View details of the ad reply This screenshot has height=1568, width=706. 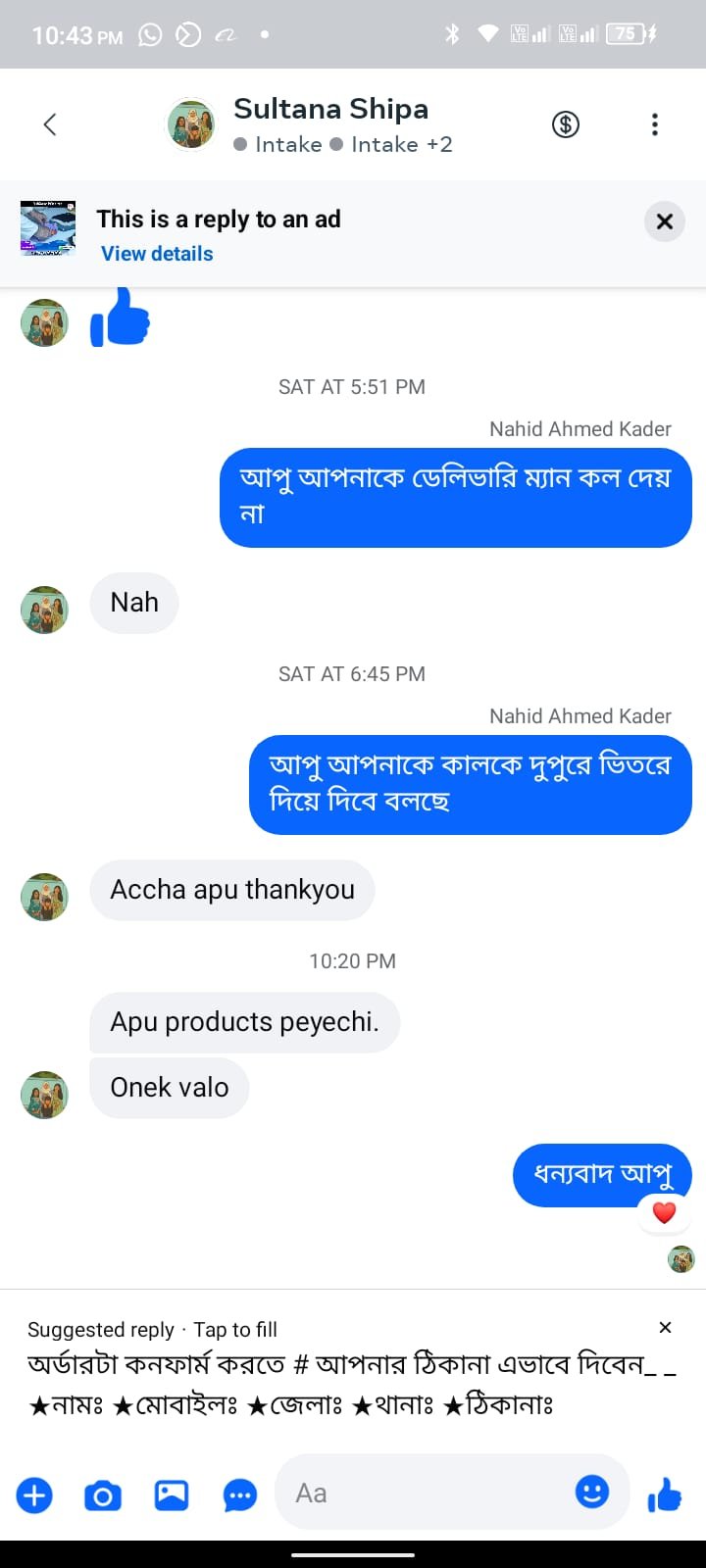coord(157,254)
